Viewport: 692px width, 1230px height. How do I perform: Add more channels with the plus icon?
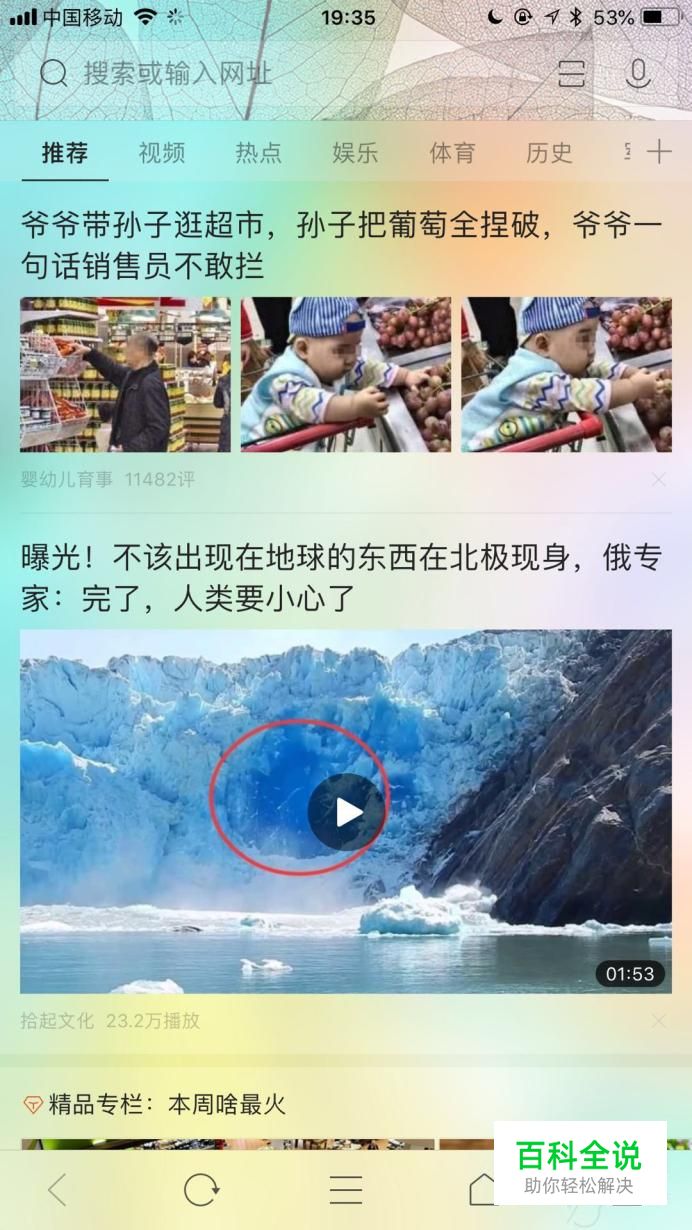[659, 152]
